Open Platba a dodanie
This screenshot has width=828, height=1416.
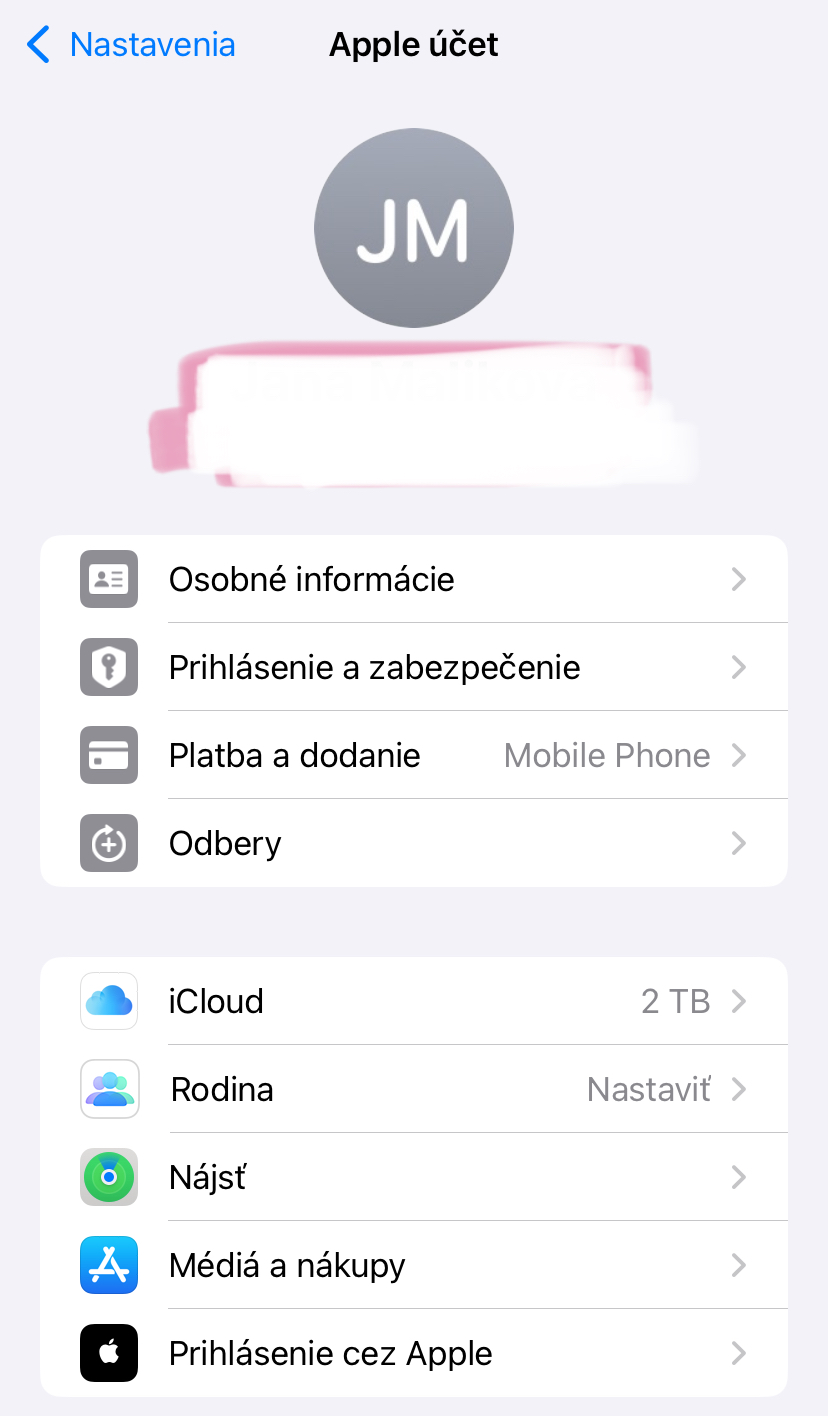(413, 755)
